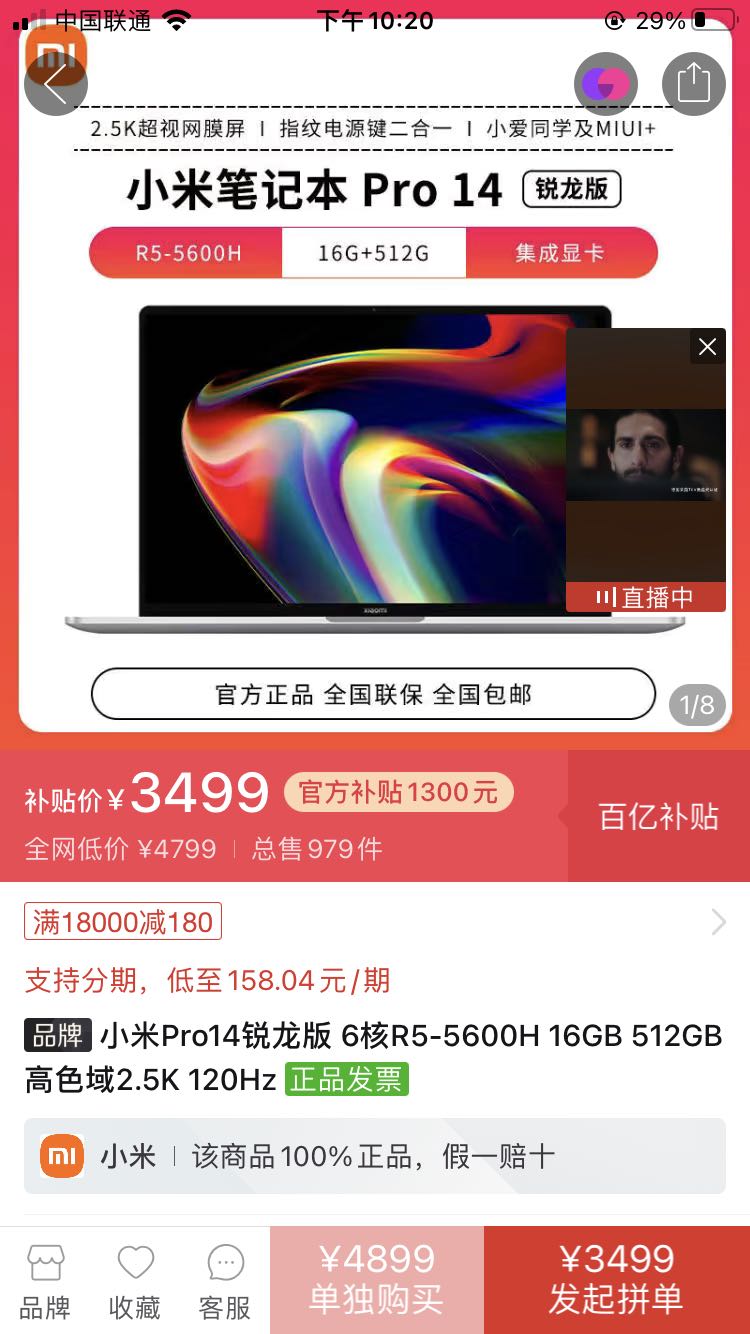Image resolution: width=750 pixels, height=1334 pixels.
Task: Open 品牌 store from the bottom bar
Action: [45, 1278]
